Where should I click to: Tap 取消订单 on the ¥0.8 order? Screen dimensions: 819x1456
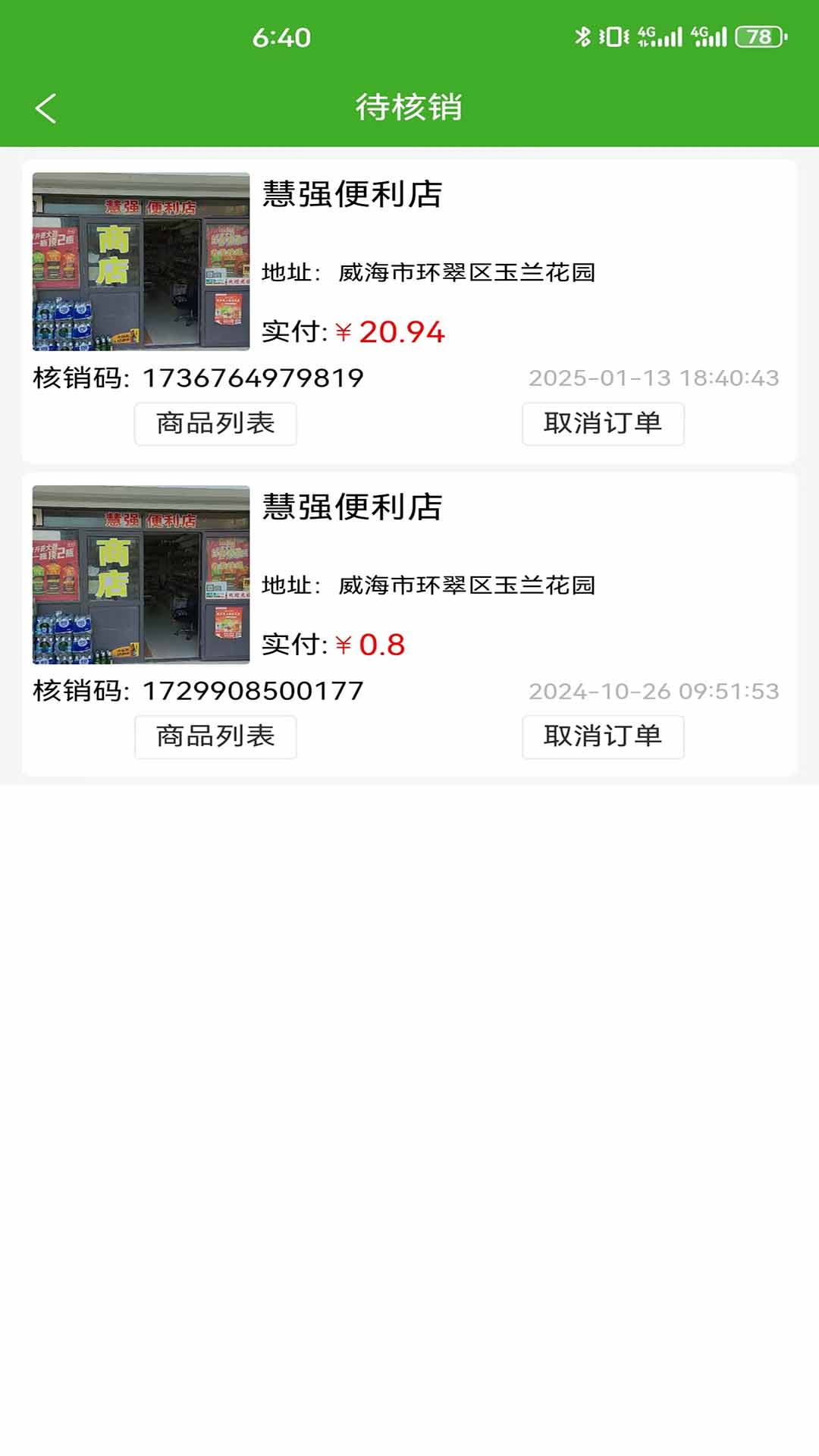tap(603, 736)
